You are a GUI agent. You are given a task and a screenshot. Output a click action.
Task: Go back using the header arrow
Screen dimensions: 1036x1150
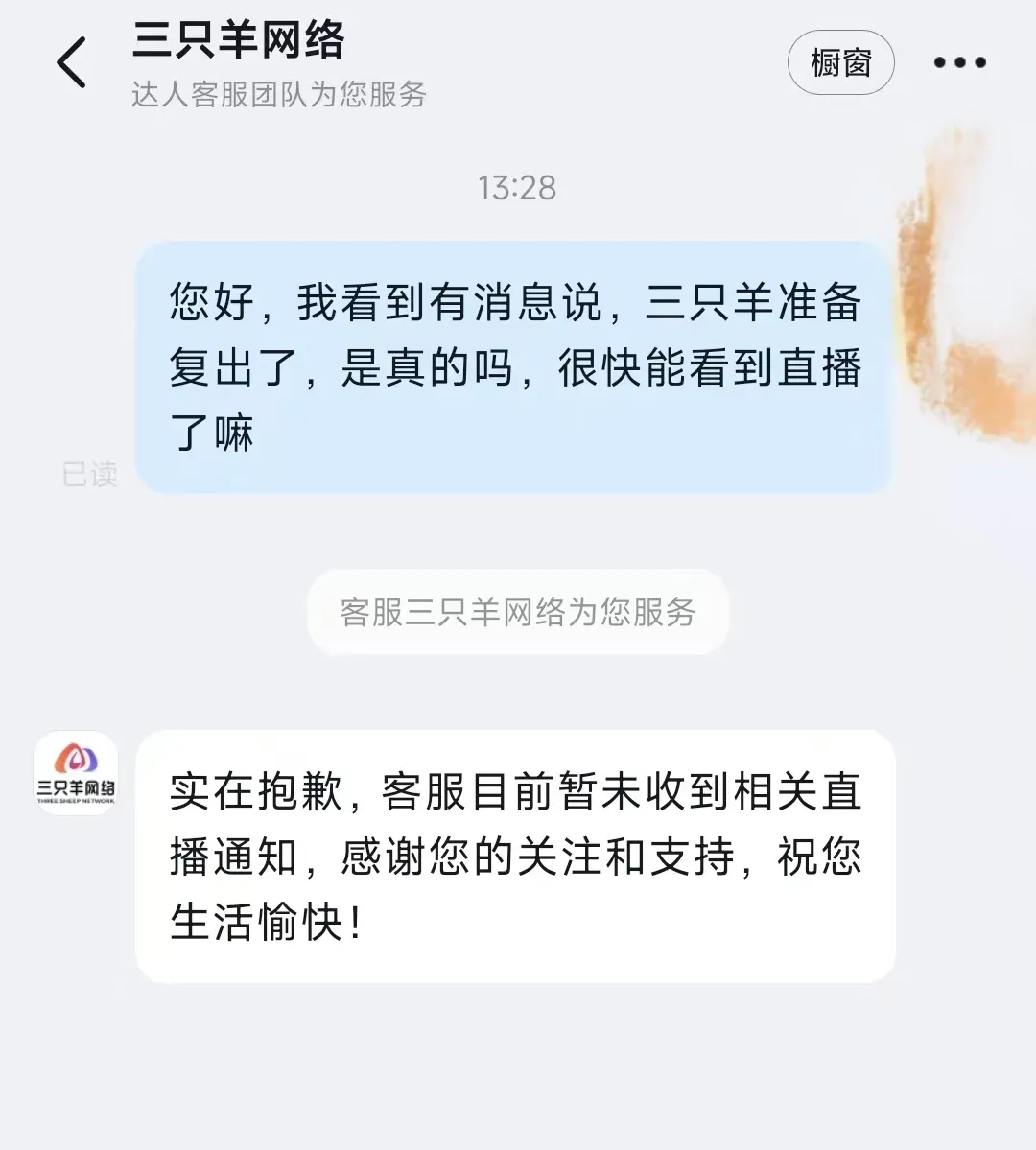pos(72,63)
